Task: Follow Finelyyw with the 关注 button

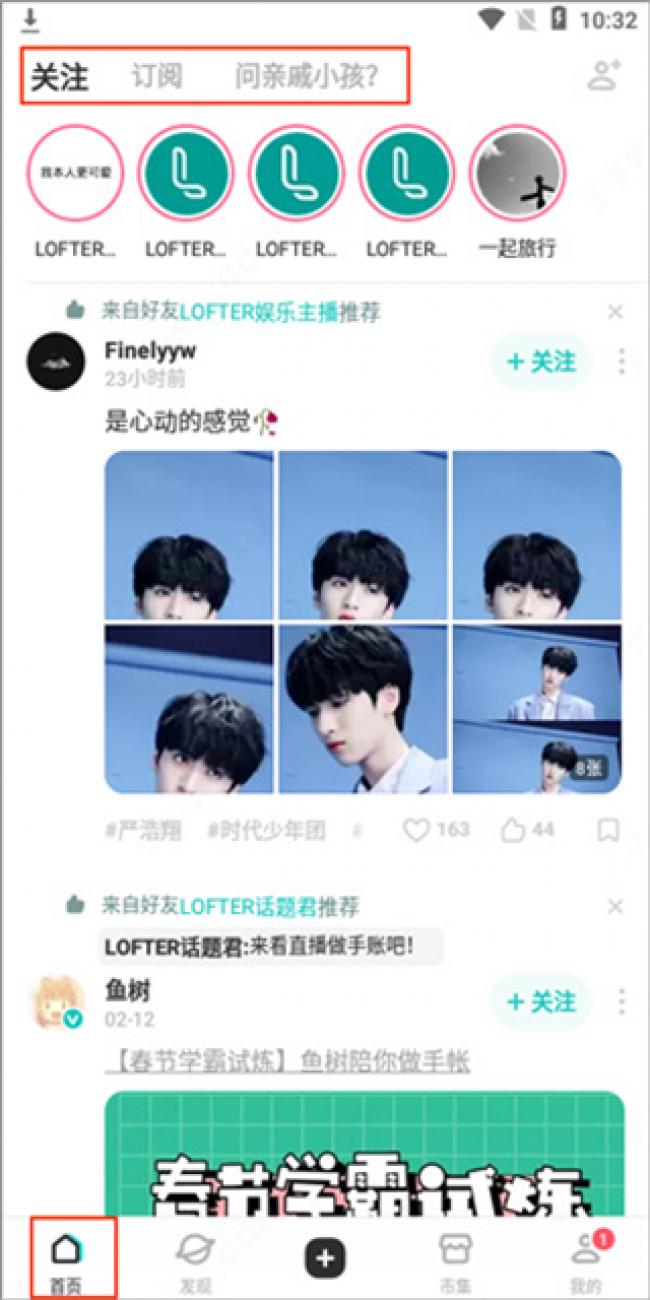Action: tap(541, 361)
